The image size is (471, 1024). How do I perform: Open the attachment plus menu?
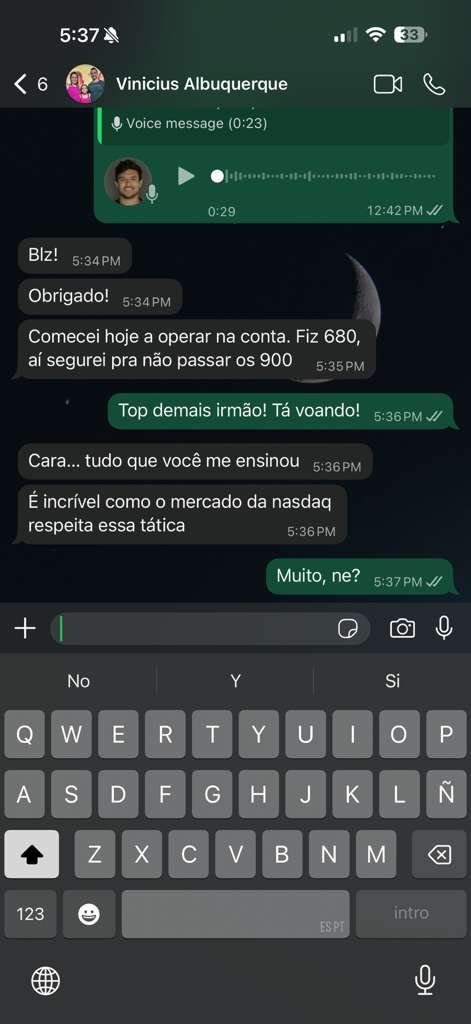coord(25,628)
